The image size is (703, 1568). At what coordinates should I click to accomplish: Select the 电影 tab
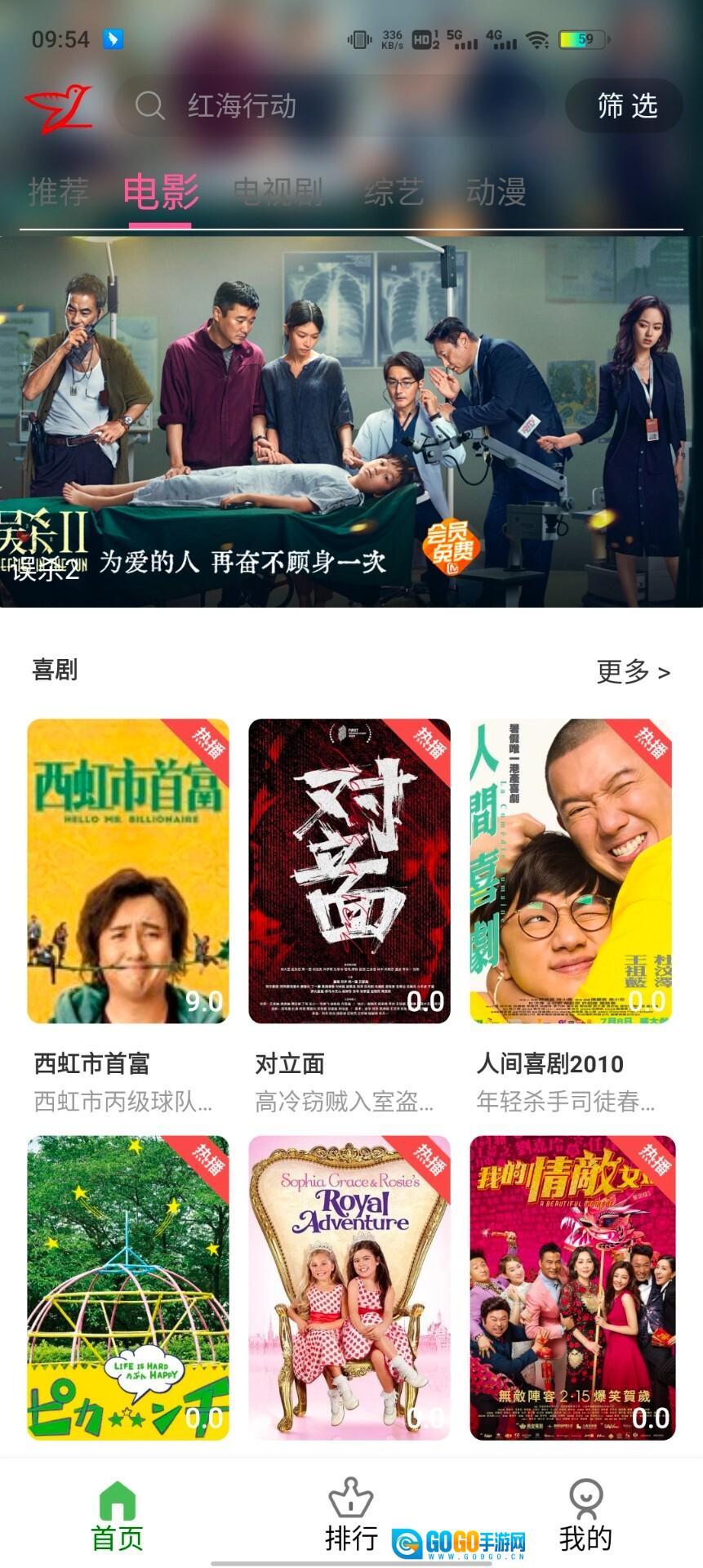click(x=161, y=192)
